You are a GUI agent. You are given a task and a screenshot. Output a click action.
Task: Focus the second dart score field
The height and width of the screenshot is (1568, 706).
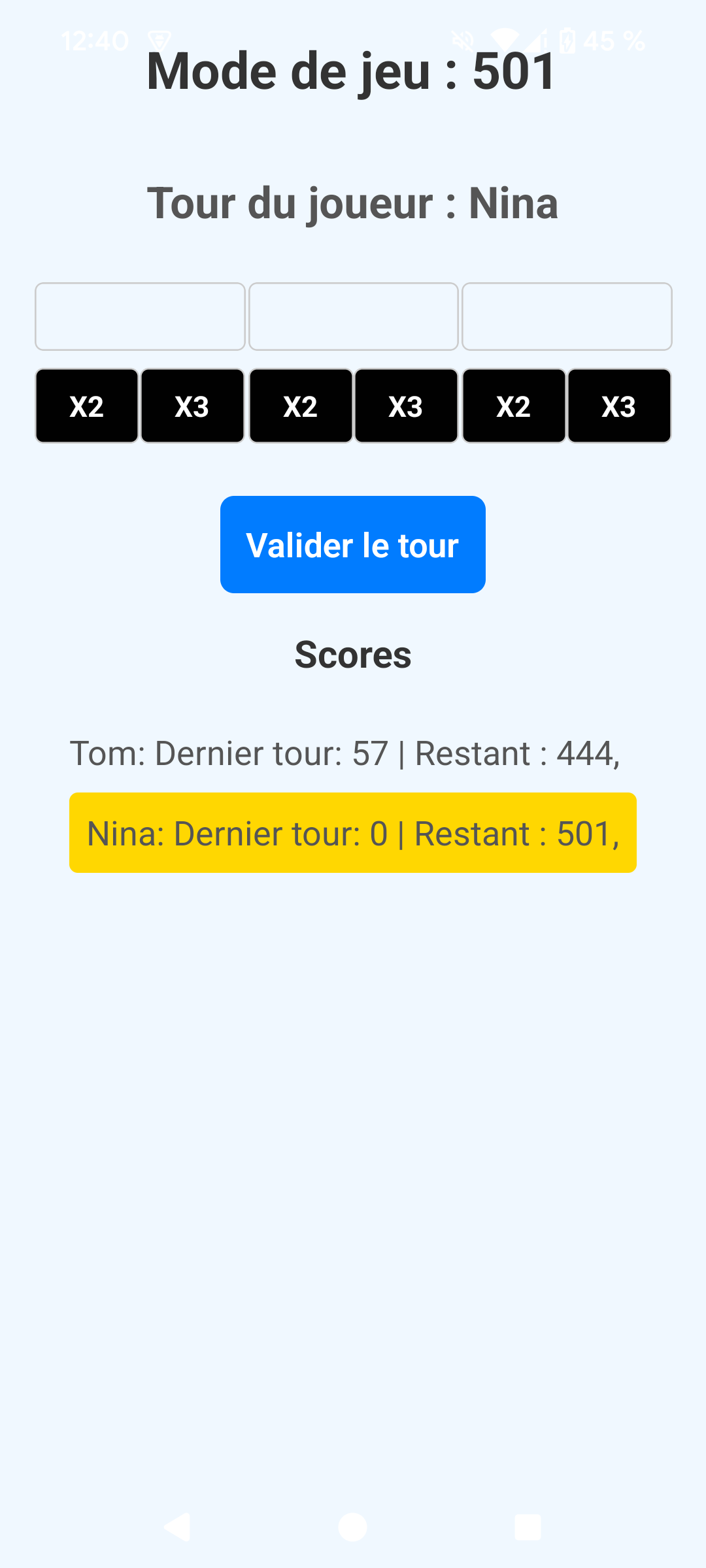click(x=353, y=316)
